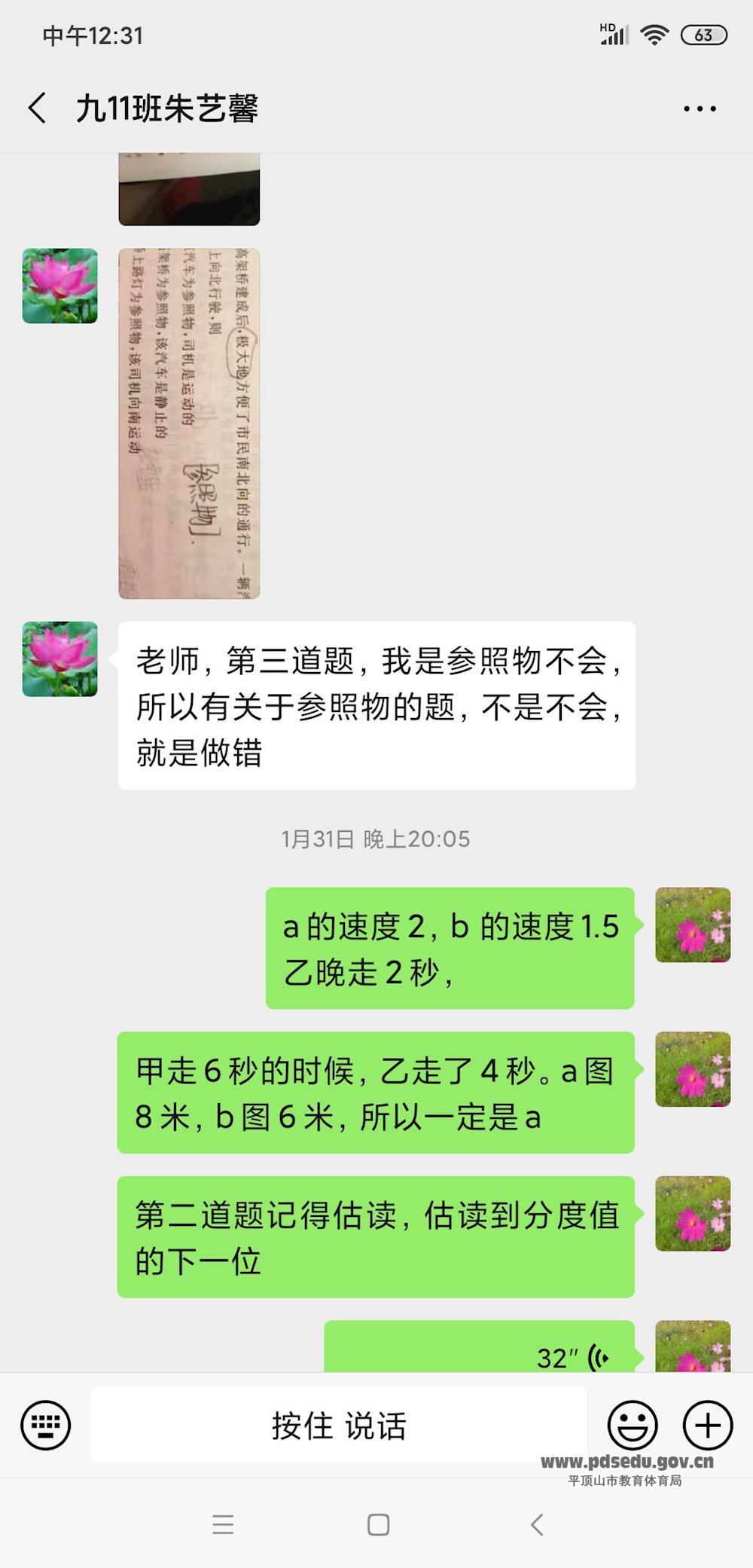The height and width of the screenshot is (1568, 753).
Task: Go back to the chat list
Action: tap(38, 109)
